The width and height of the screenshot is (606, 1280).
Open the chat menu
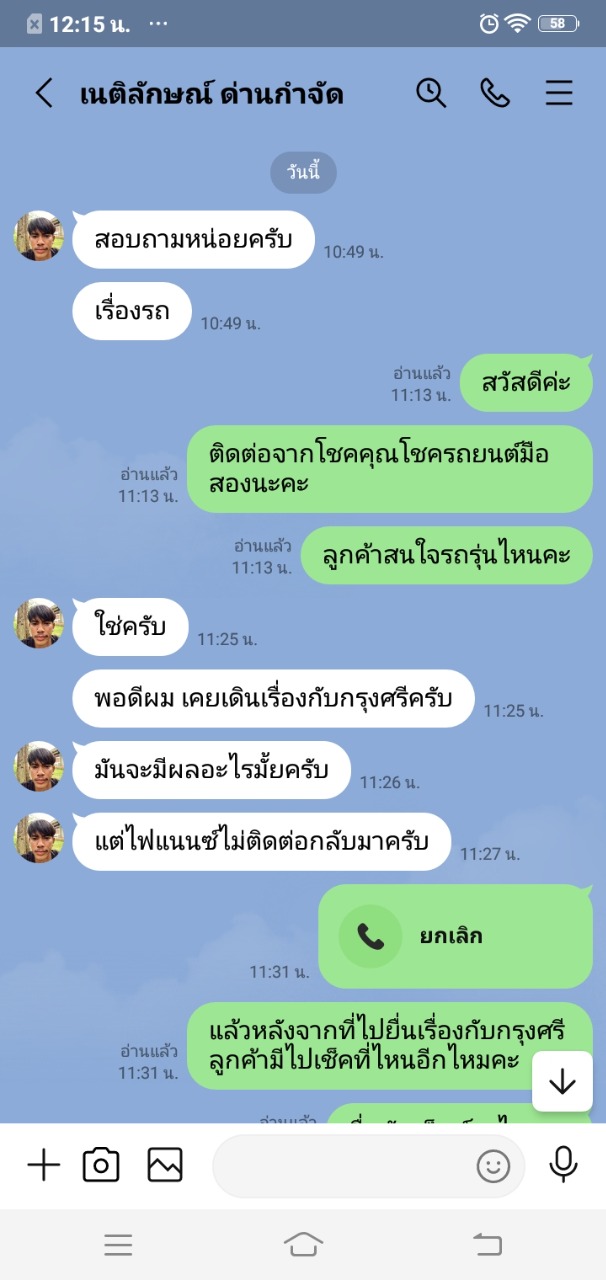(x=559, y=93)
